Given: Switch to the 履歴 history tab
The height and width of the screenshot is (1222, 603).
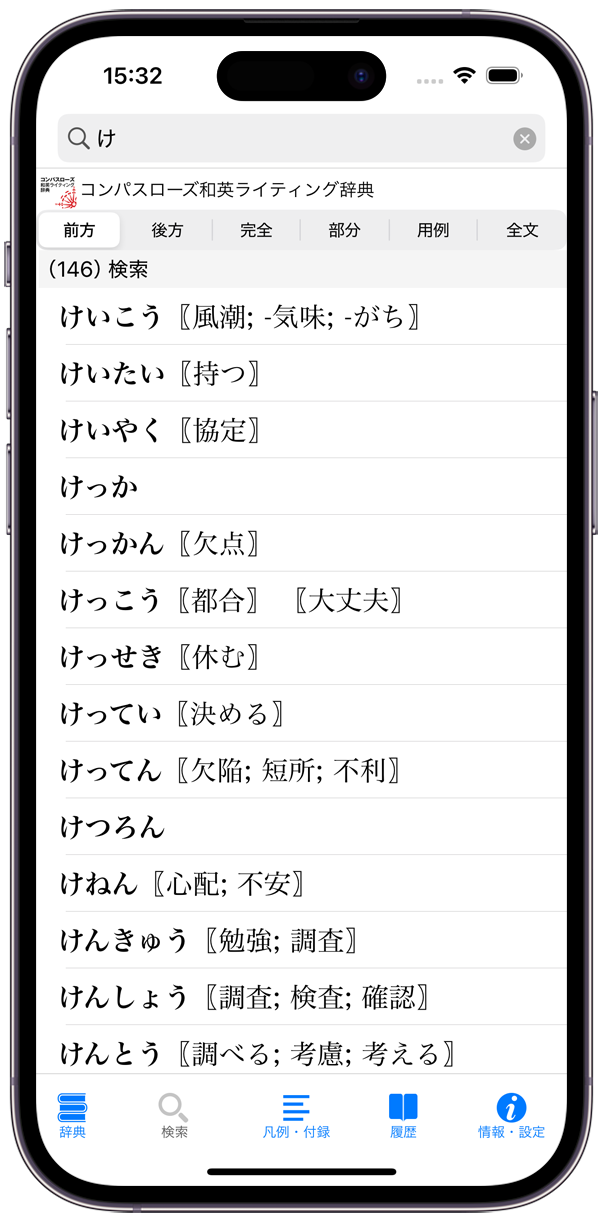Looking at the screenshot, I should (x=403, y=1115).
